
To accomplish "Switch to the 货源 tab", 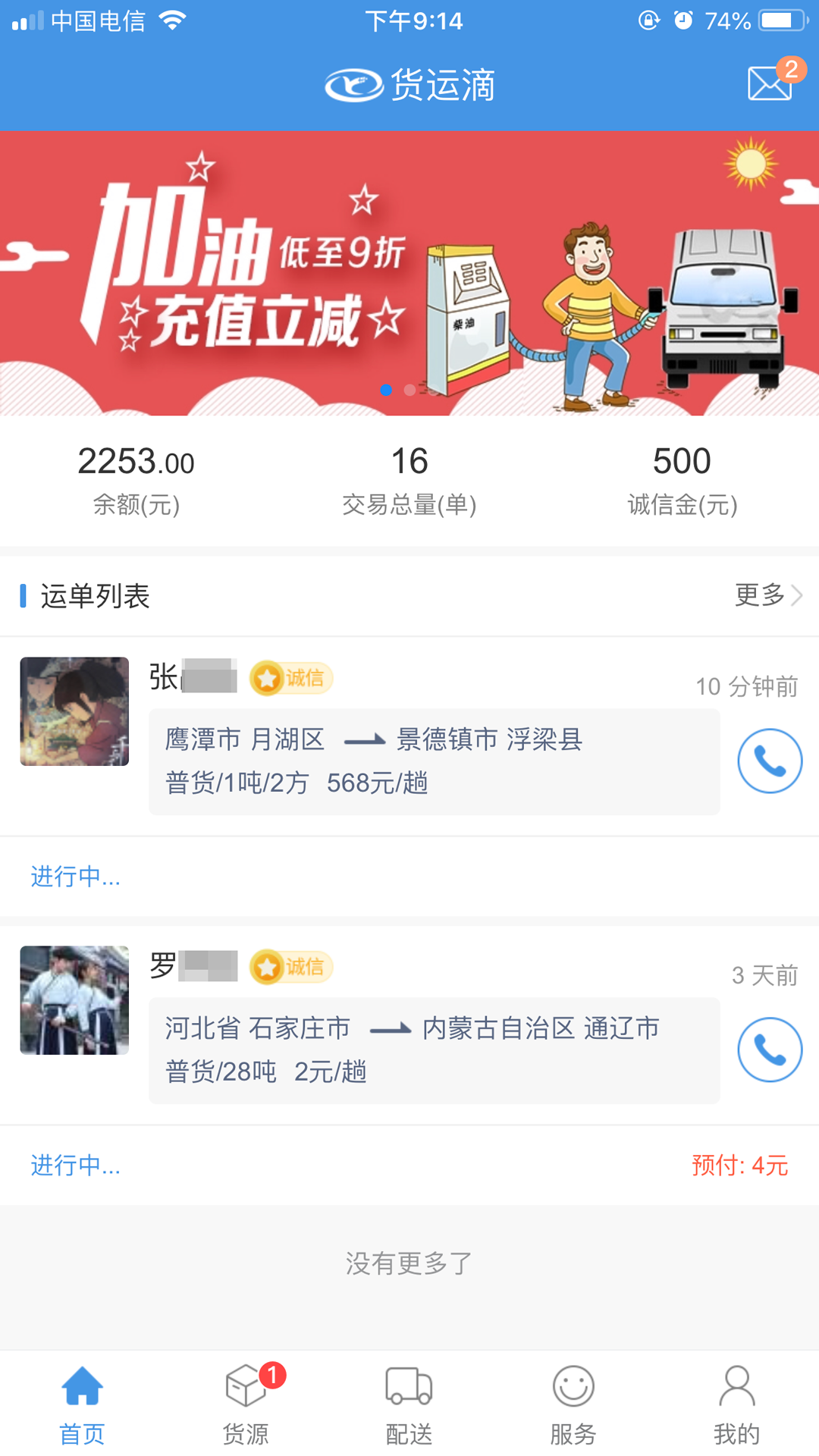I will [x=246, y=1403].
